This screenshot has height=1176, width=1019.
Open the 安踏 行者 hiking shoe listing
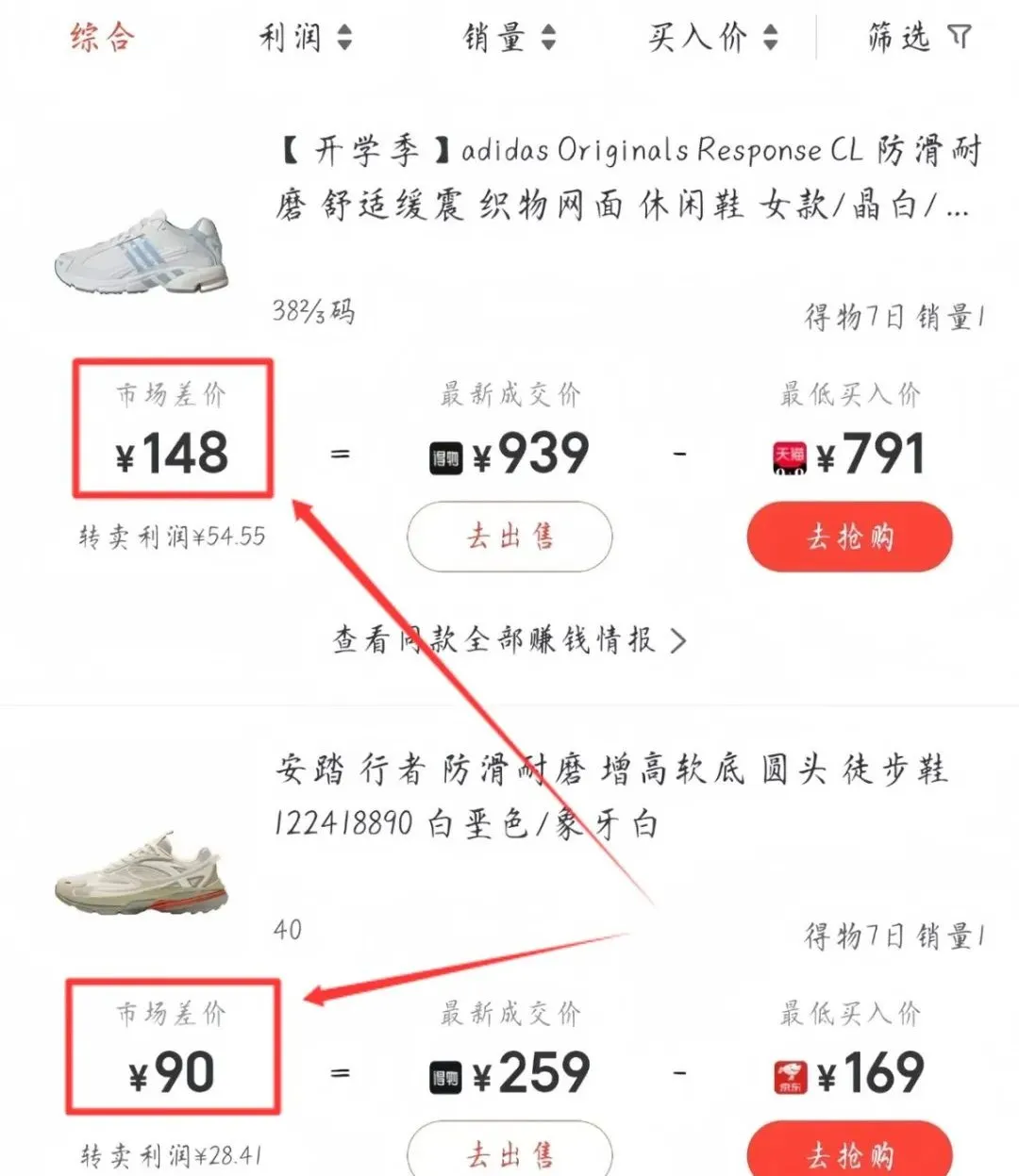pyautogui.click(x=611, y=796)
